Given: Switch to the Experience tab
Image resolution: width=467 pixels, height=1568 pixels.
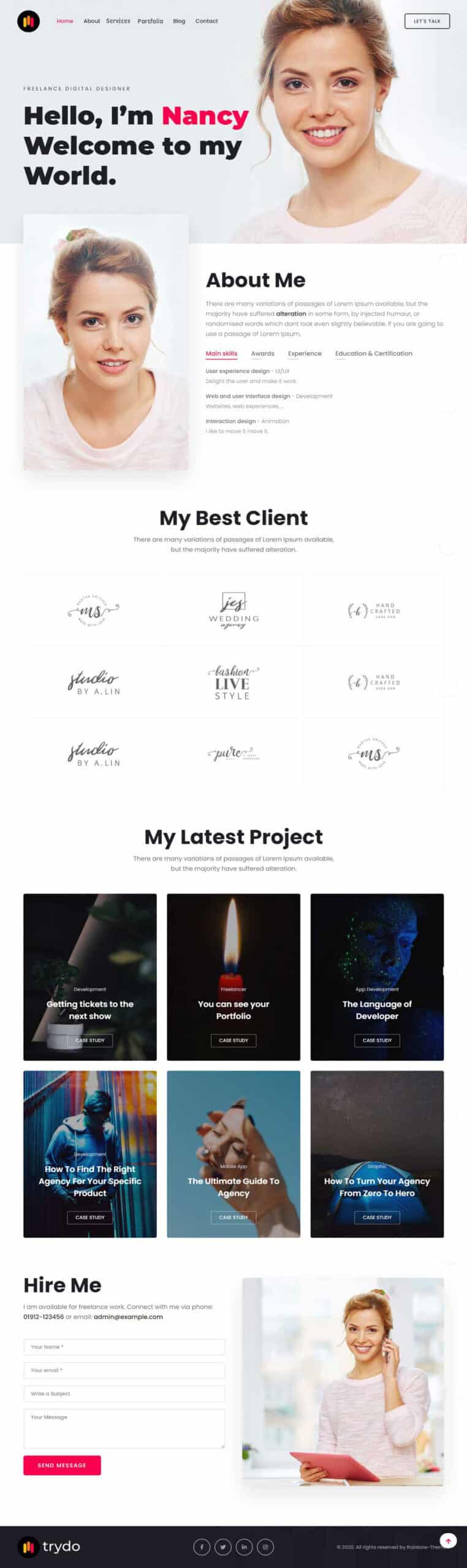Looking at the screenshot, I should tap(305, 353).
